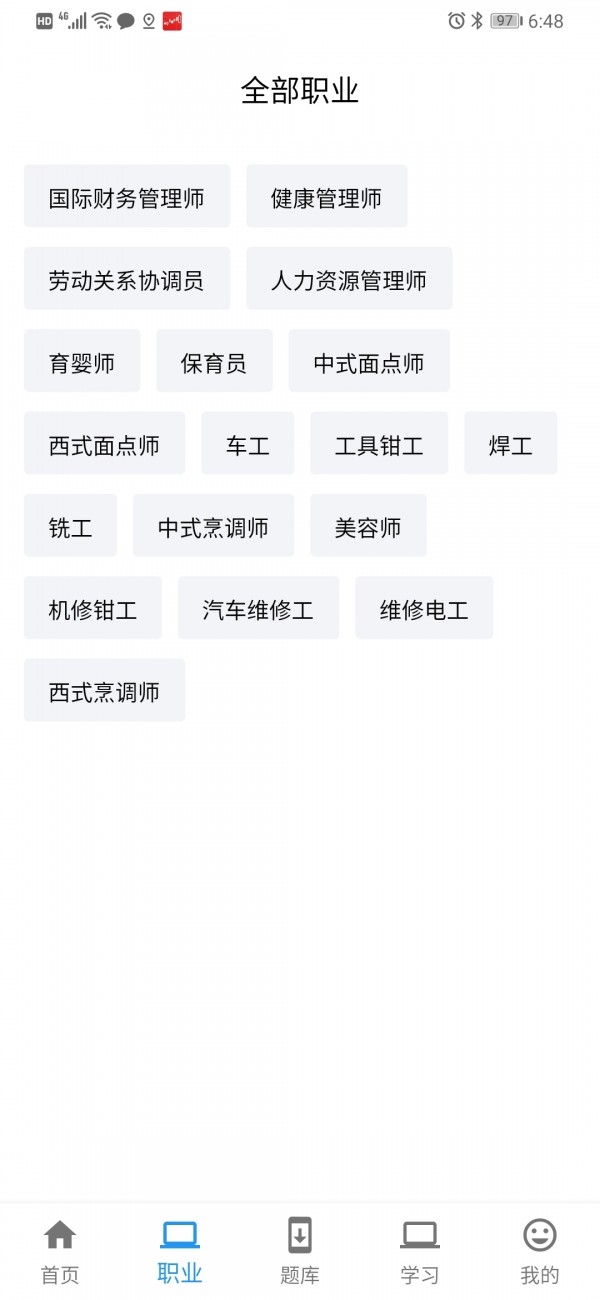The height and width of the screenshot is (1300, 600).
Task: Select the 维修电工 chip
Action: tap(424, 608)
